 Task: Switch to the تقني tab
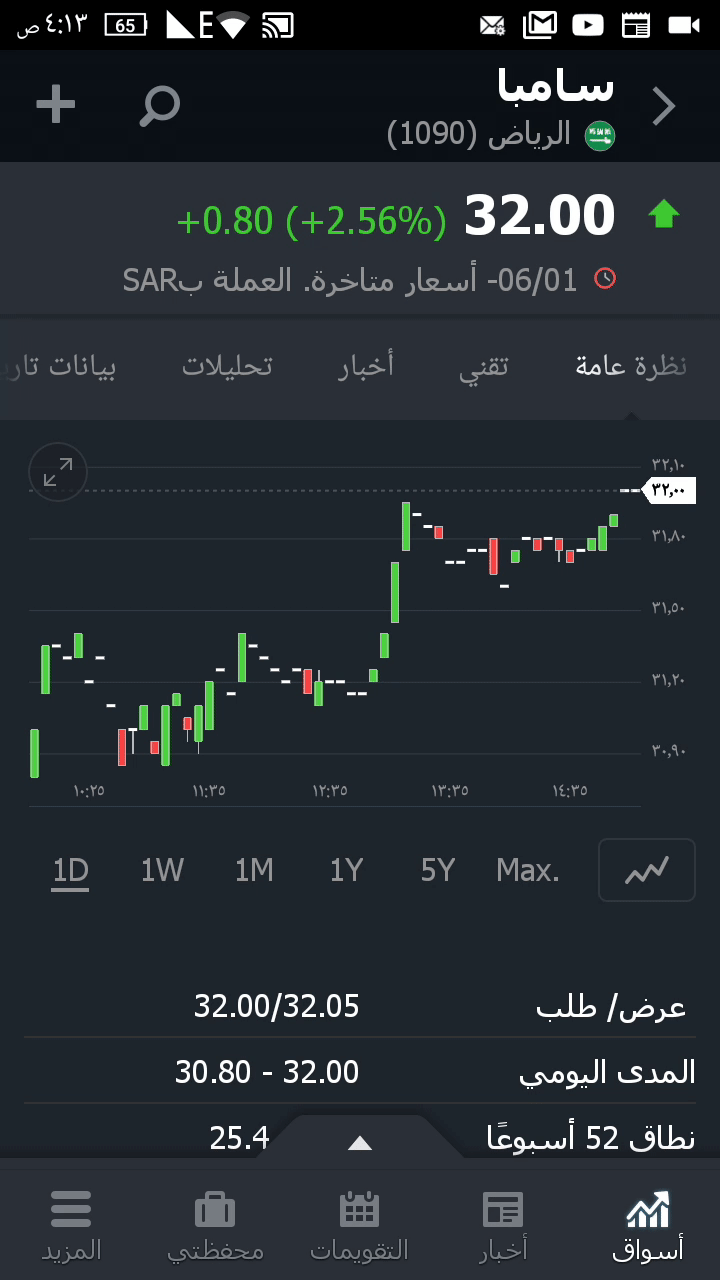pos(484,367)
